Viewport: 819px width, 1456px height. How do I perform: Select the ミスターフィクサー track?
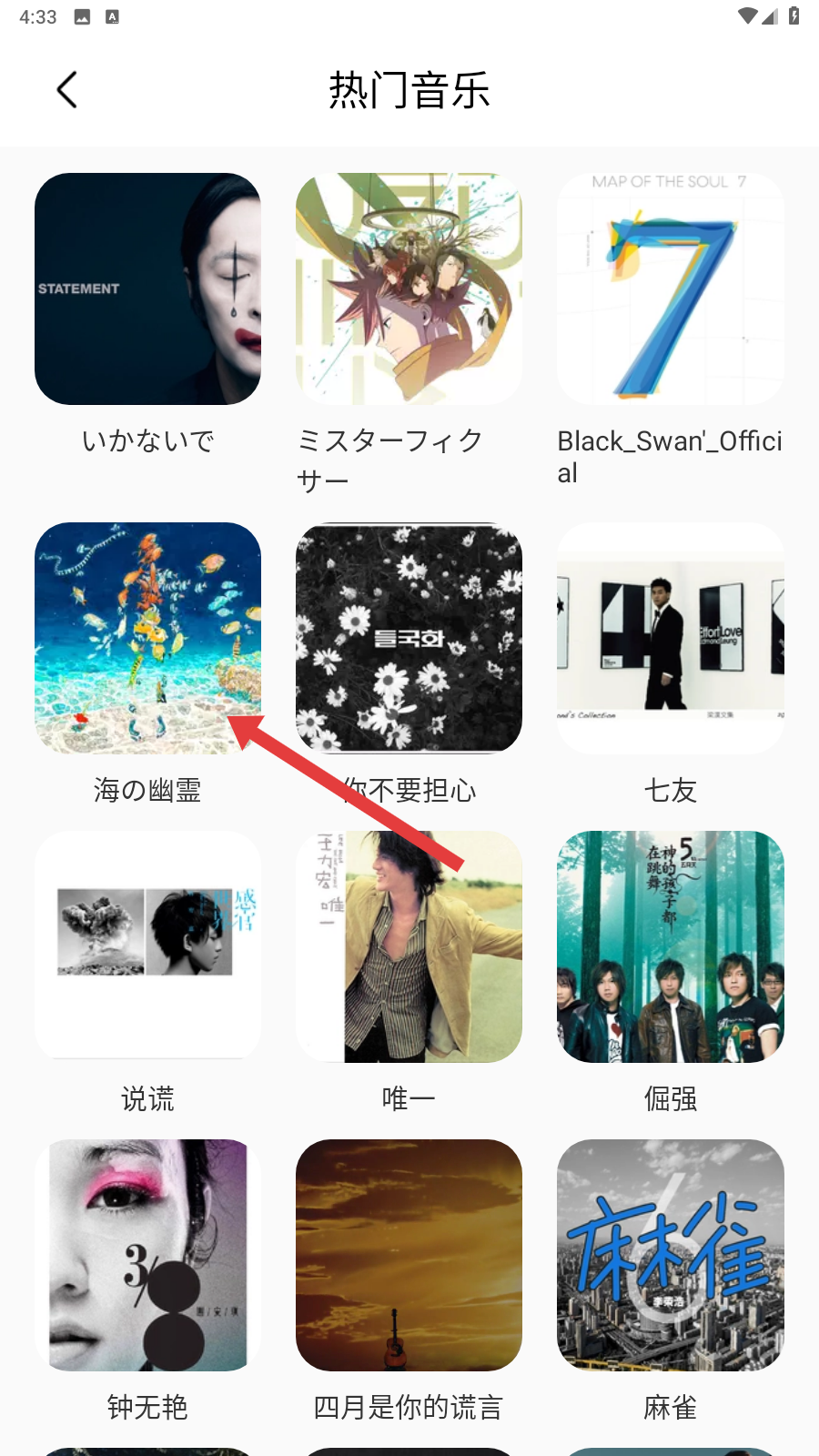click(x=409, y=289)
